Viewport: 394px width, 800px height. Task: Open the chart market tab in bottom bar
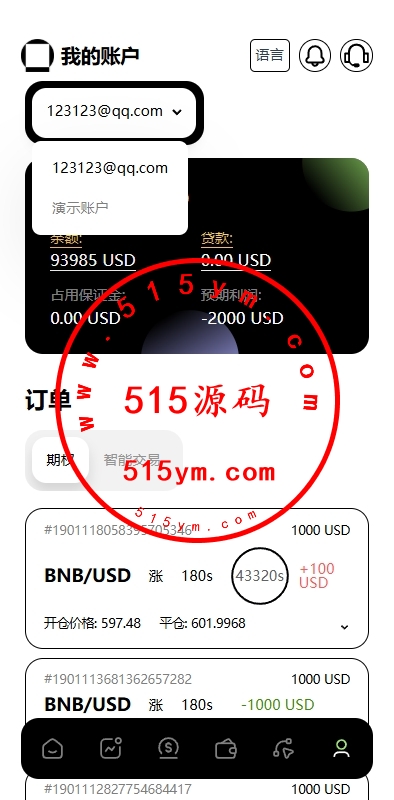(111, 748)
